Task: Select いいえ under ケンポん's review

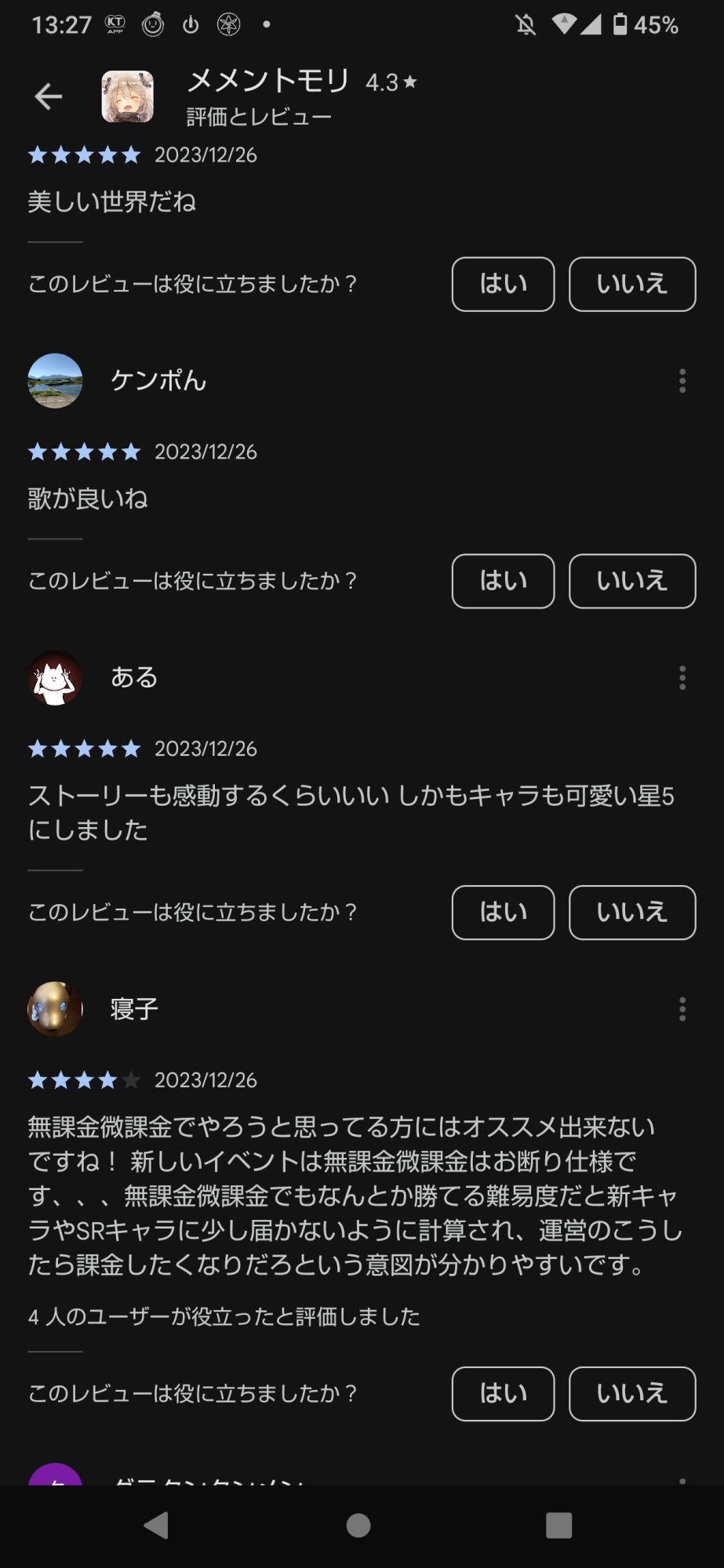Action: coord(631,581)
